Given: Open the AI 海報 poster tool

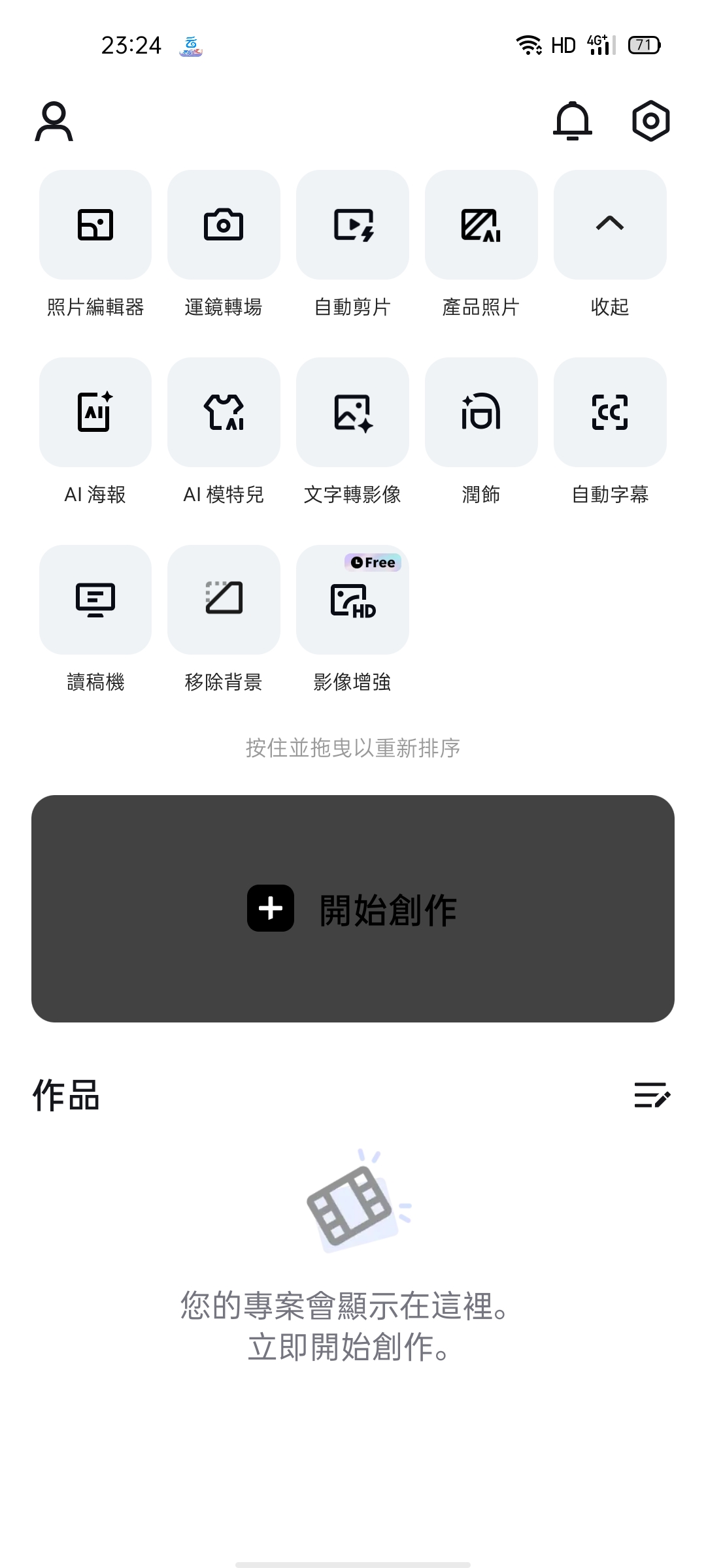Looking at the screenshot, I should (x=95, y=412).
